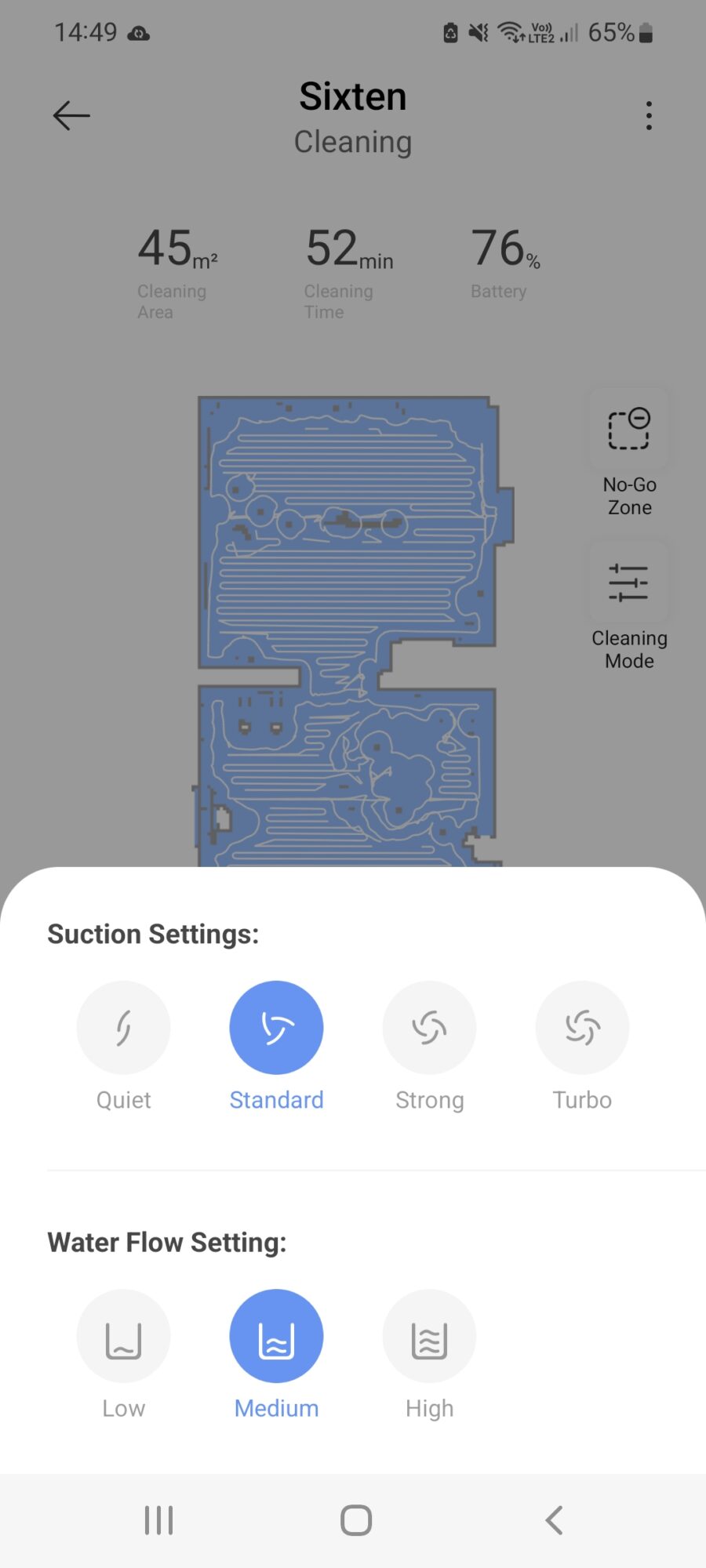Go to the phone home screen
Image resolution: width=706 pixels, height=1568 pixels.
tap(355, 1520)
